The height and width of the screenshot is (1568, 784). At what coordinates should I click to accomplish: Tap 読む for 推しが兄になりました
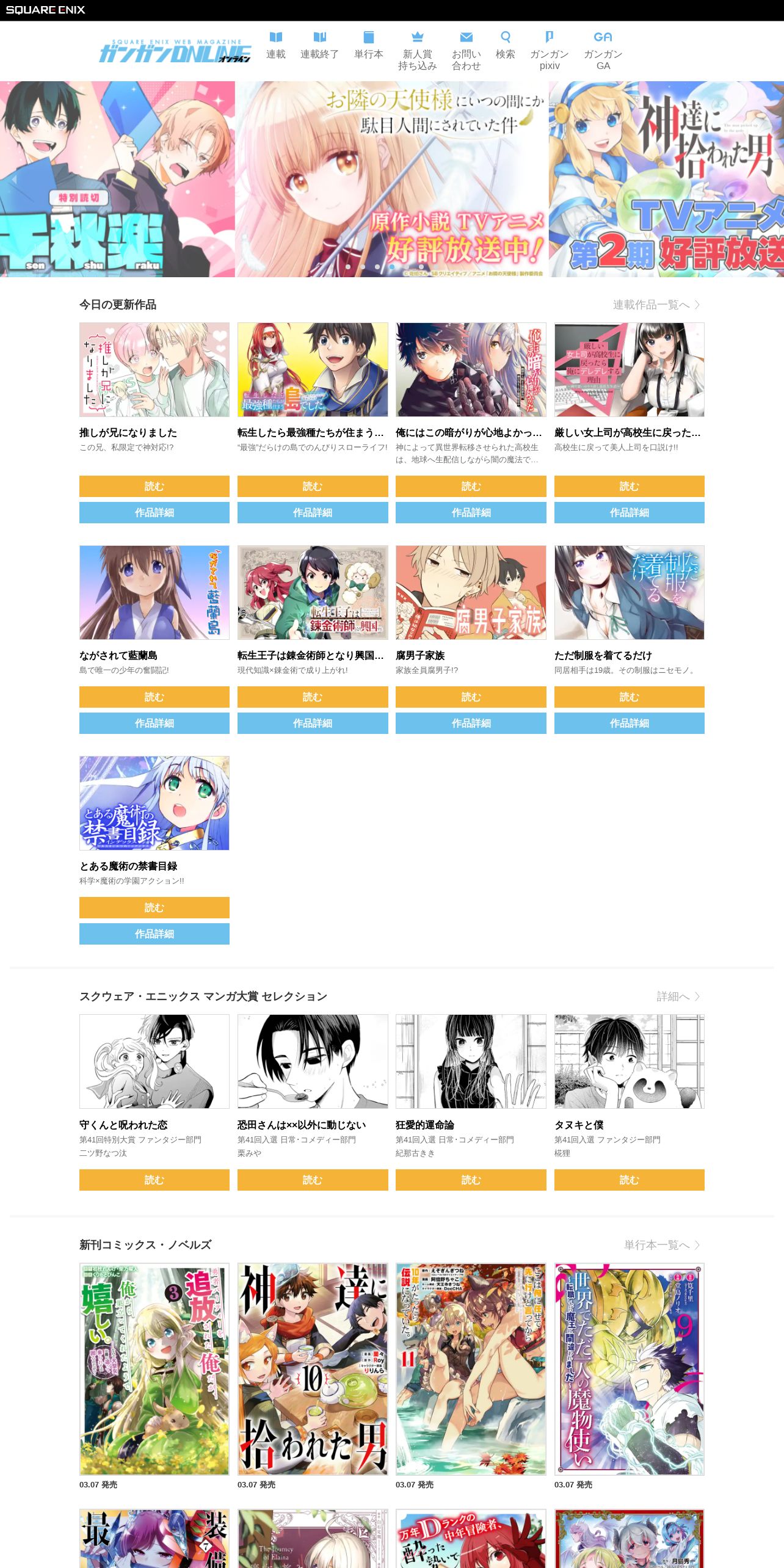point(154,486)
